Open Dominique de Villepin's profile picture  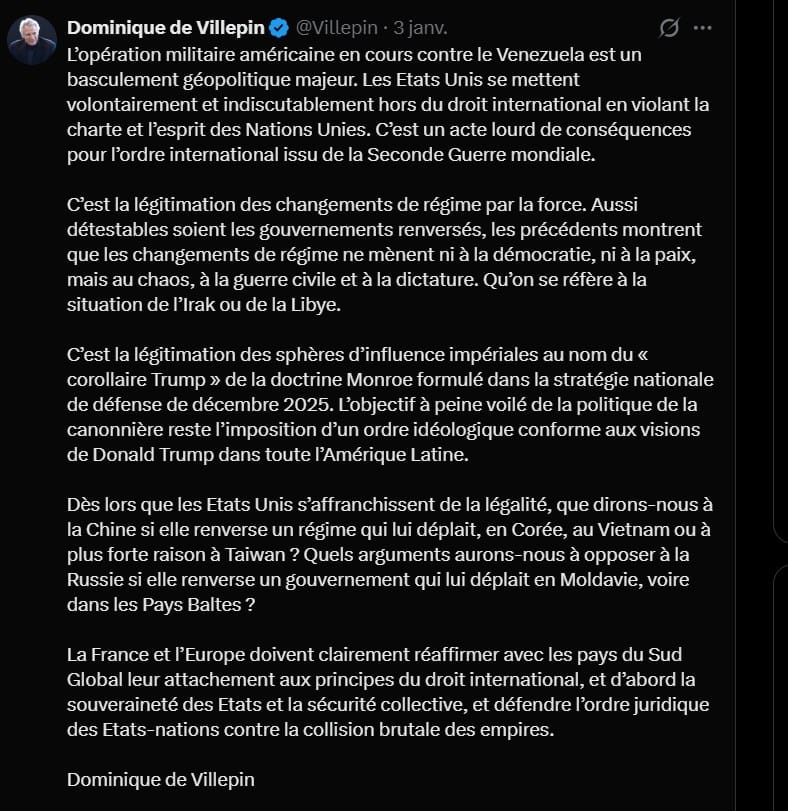tap(31, 38)
